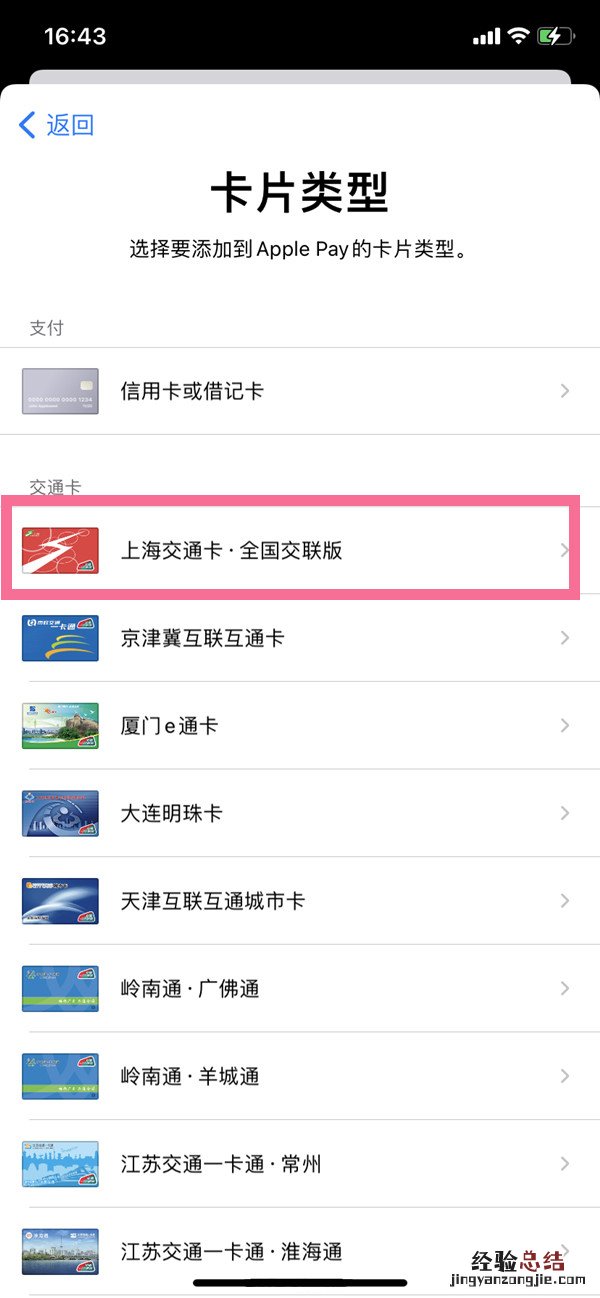The height and width of the screenshot is (1298, 600).
Task: Pick 大连明珠卡 from the list
Action: pyautogui.click(x=300, y=813)
